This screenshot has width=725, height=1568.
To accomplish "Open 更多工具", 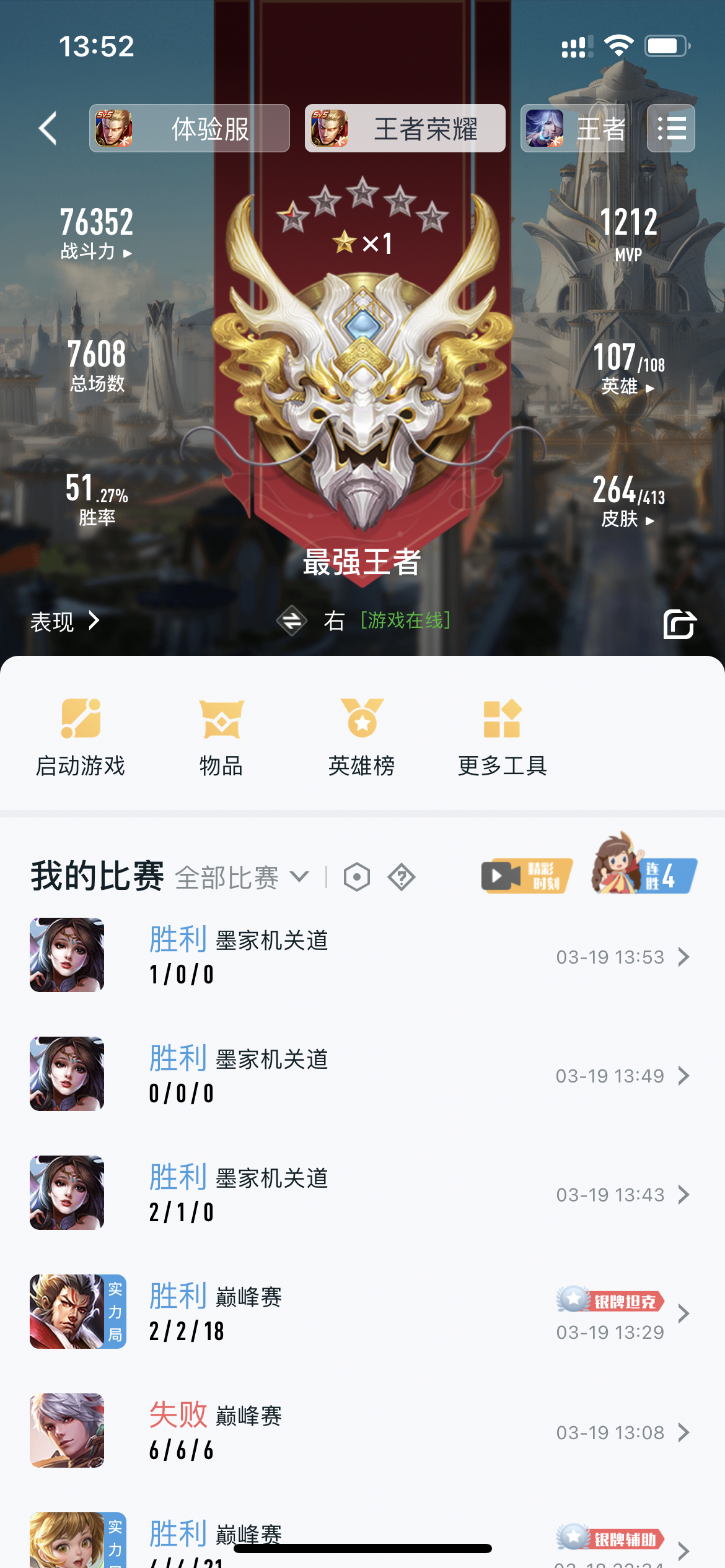I will tap(502, 737).
